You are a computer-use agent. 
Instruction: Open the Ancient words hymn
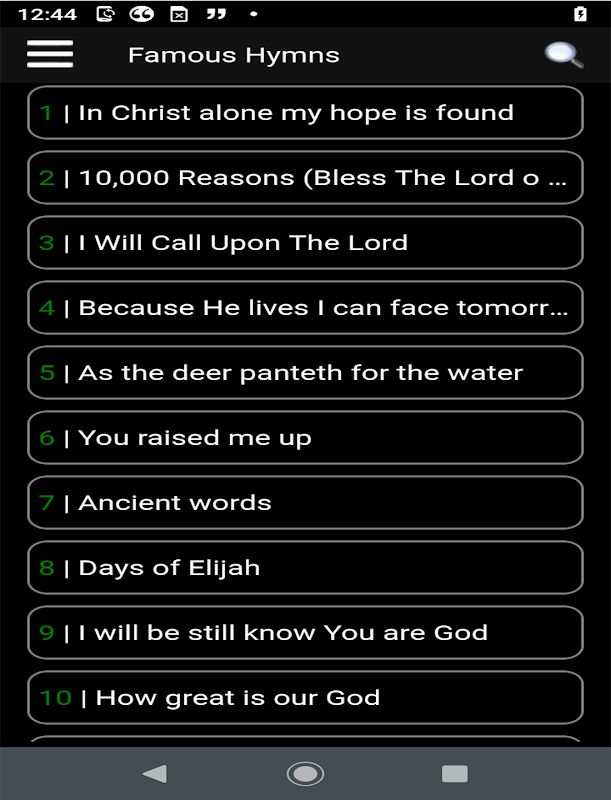click(305, 503)
